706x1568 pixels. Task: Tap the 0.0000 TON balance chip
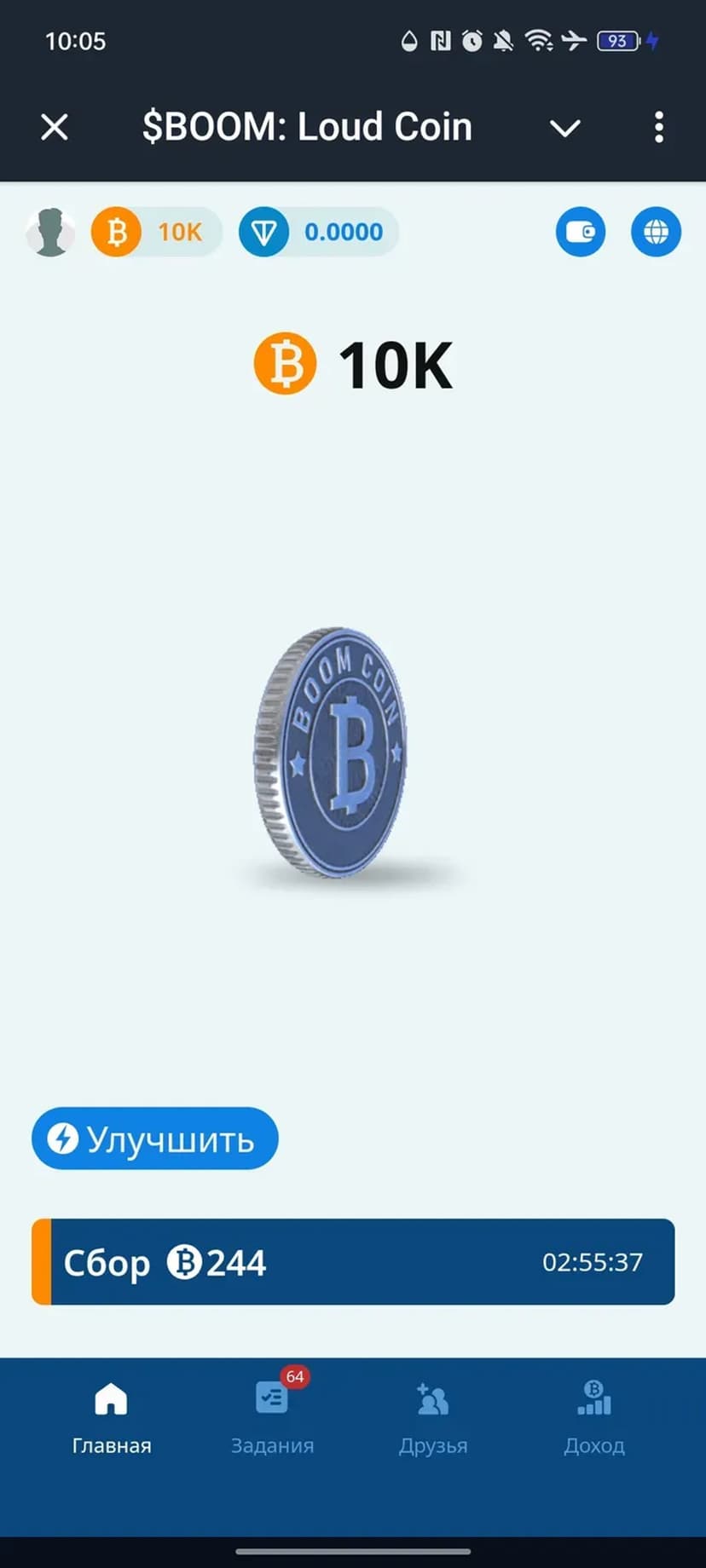pyautogui.click(x=319, y=232)
